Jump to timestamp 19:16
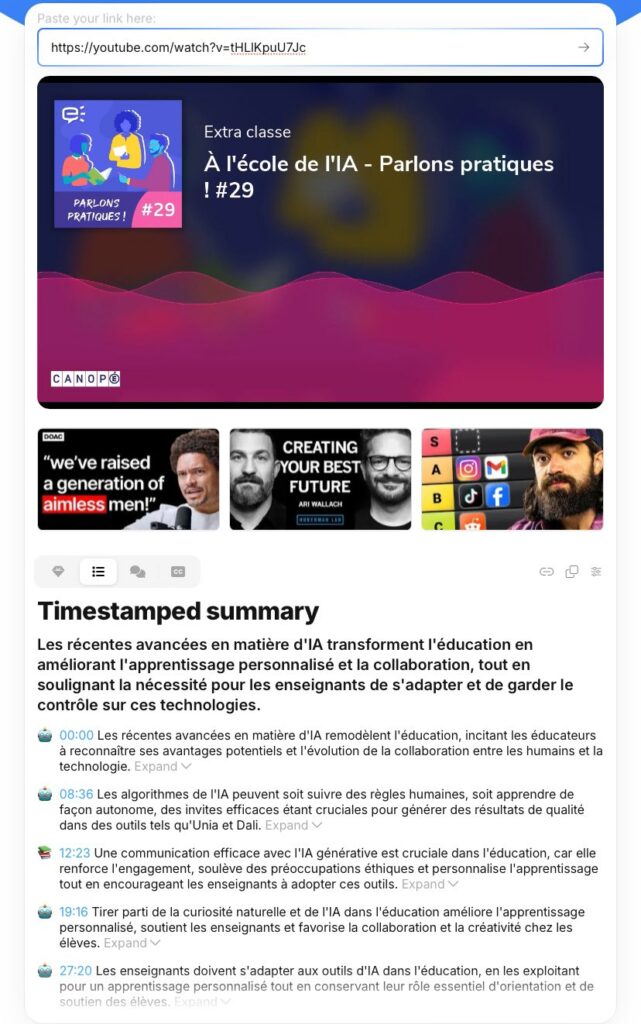This screenshot has height=1024, width=641. click(x=75, y=912)
